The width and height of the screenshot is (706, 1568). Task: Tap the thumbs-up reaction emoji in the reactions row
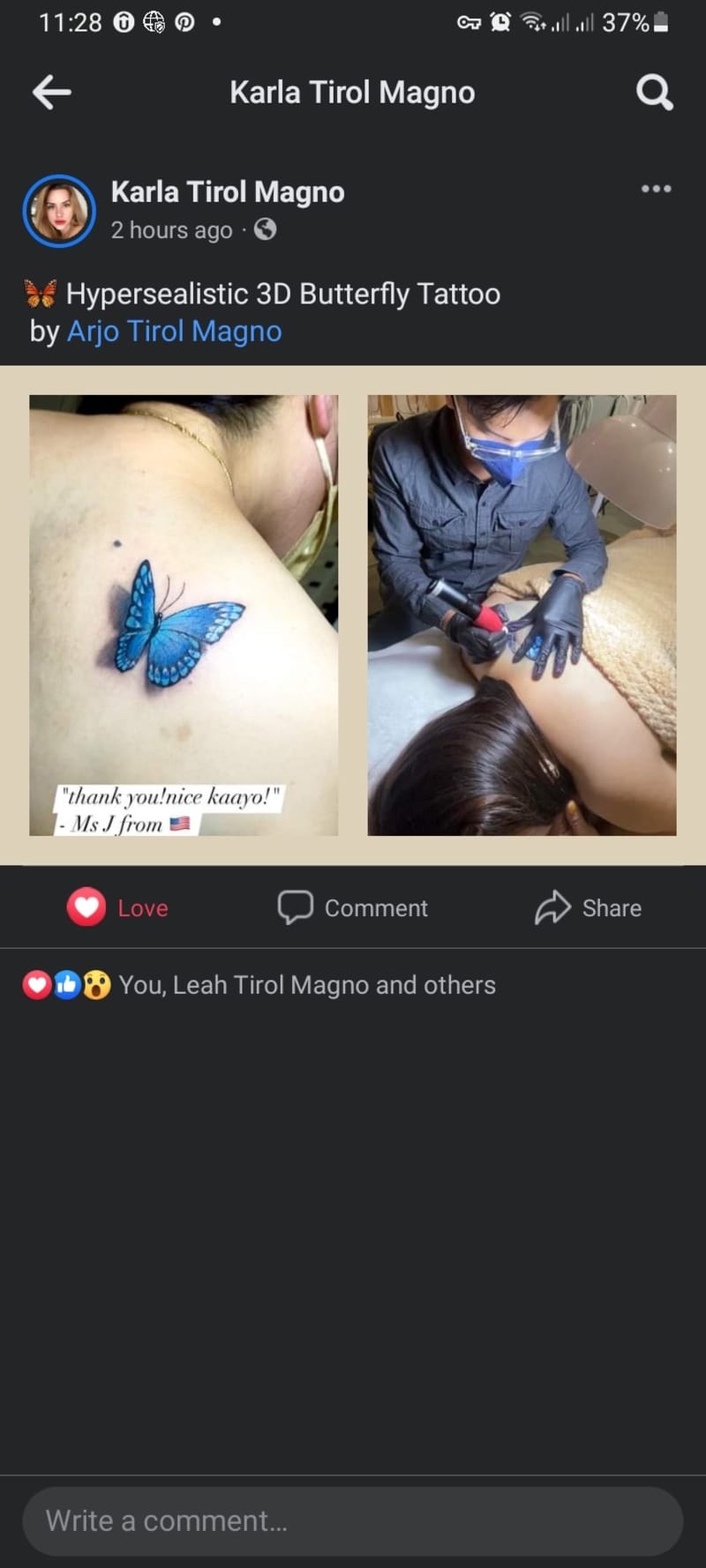point(64,984)
